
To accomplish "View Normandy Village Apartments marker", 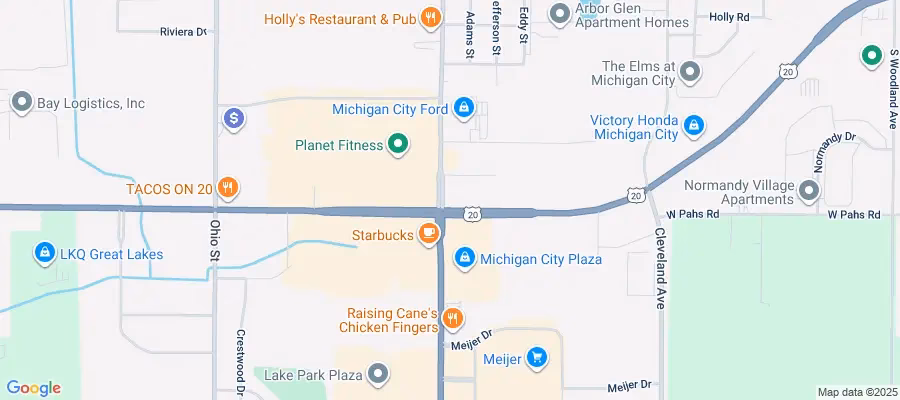I will [809, 186].
